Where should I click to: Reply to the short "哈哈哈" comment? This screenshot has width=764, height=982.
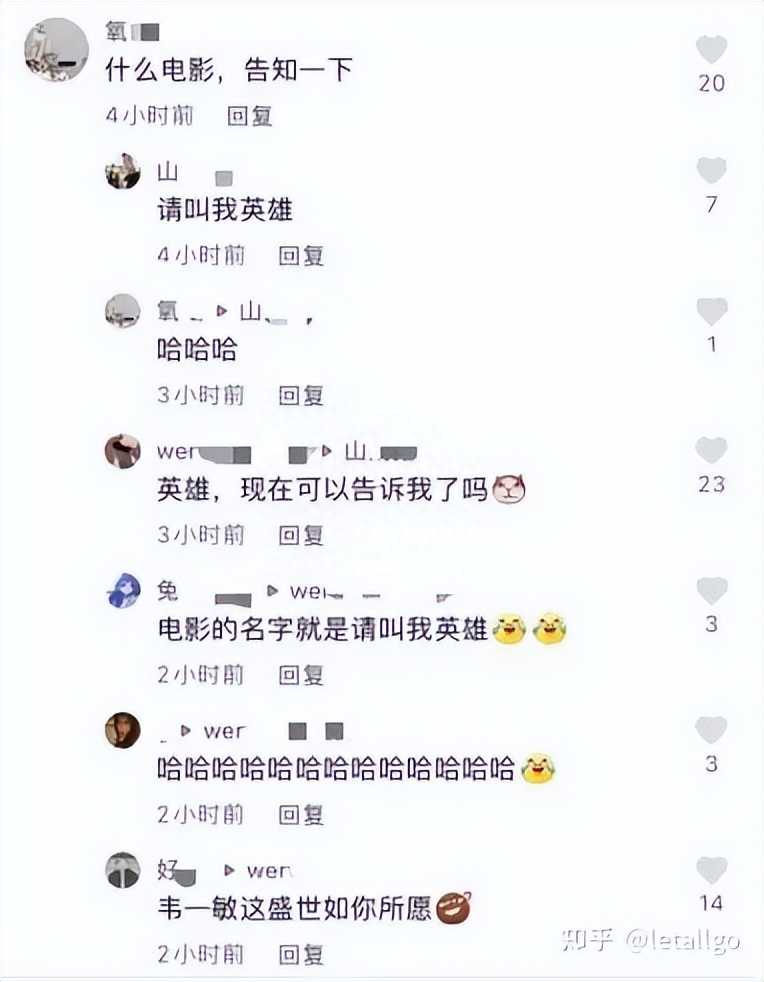(x=301, y=396)
